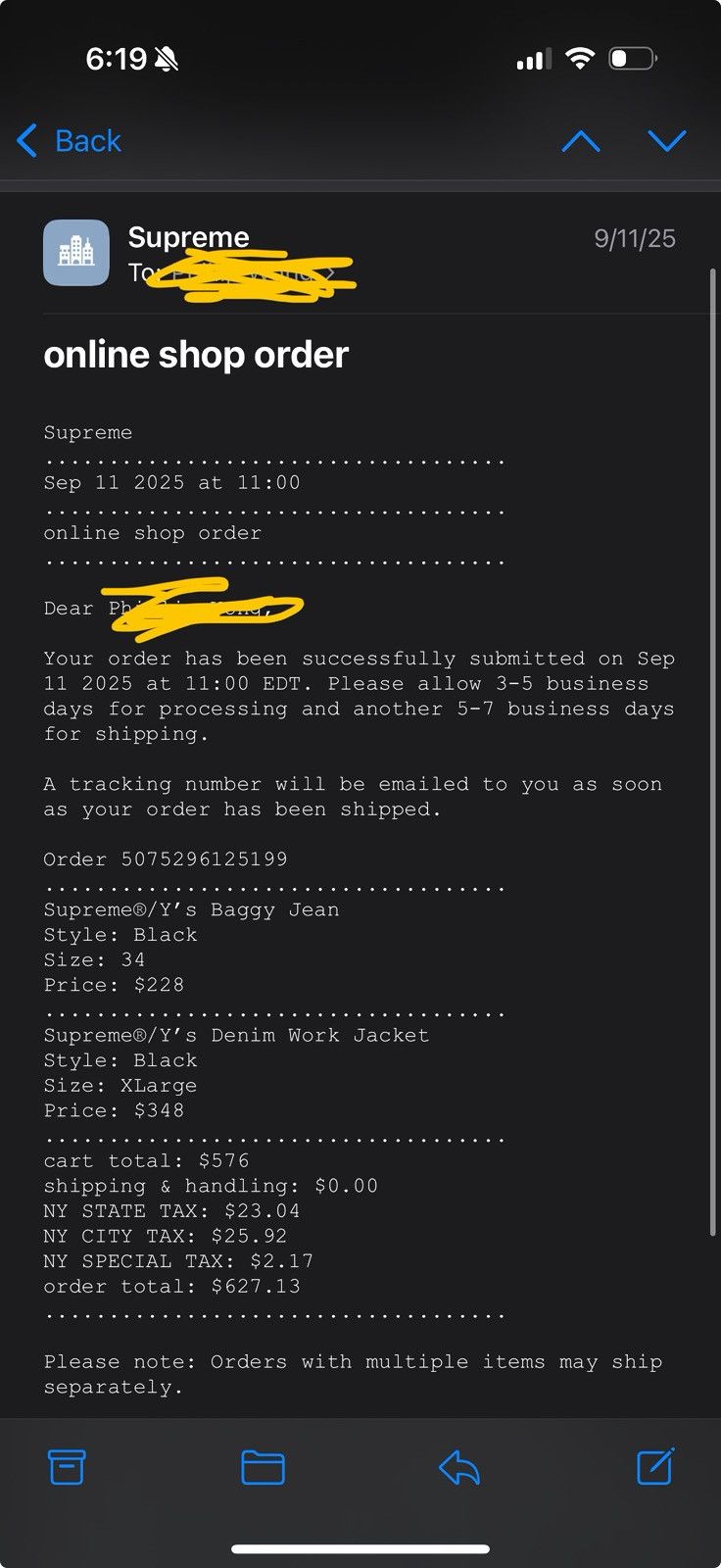
Task: Open Supreme sender contact details
Action: point(188,237)
